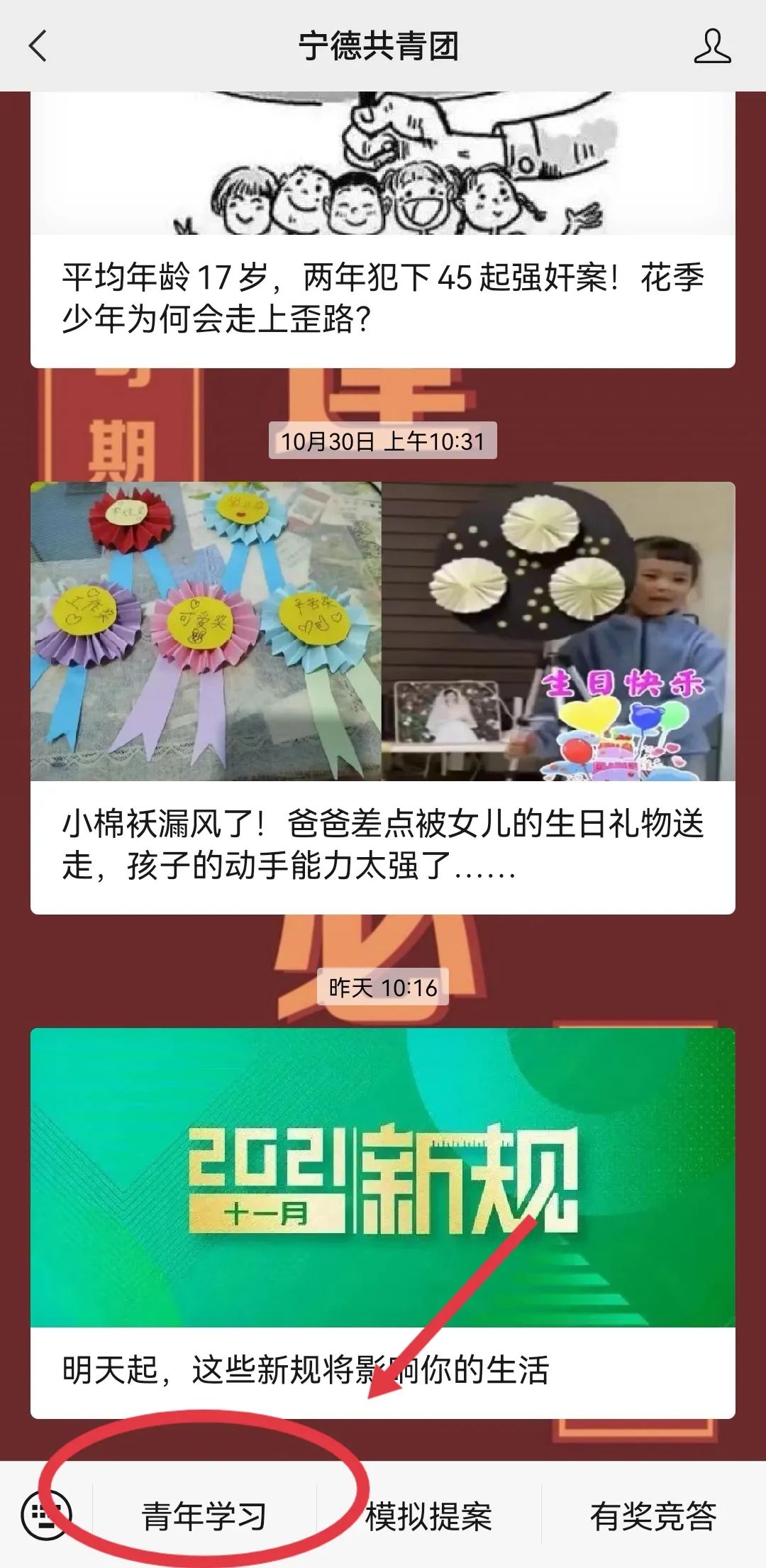Screen dimensions: 766x1568
Task: Open the 青年学习 menu
Action: point(204,1517)
